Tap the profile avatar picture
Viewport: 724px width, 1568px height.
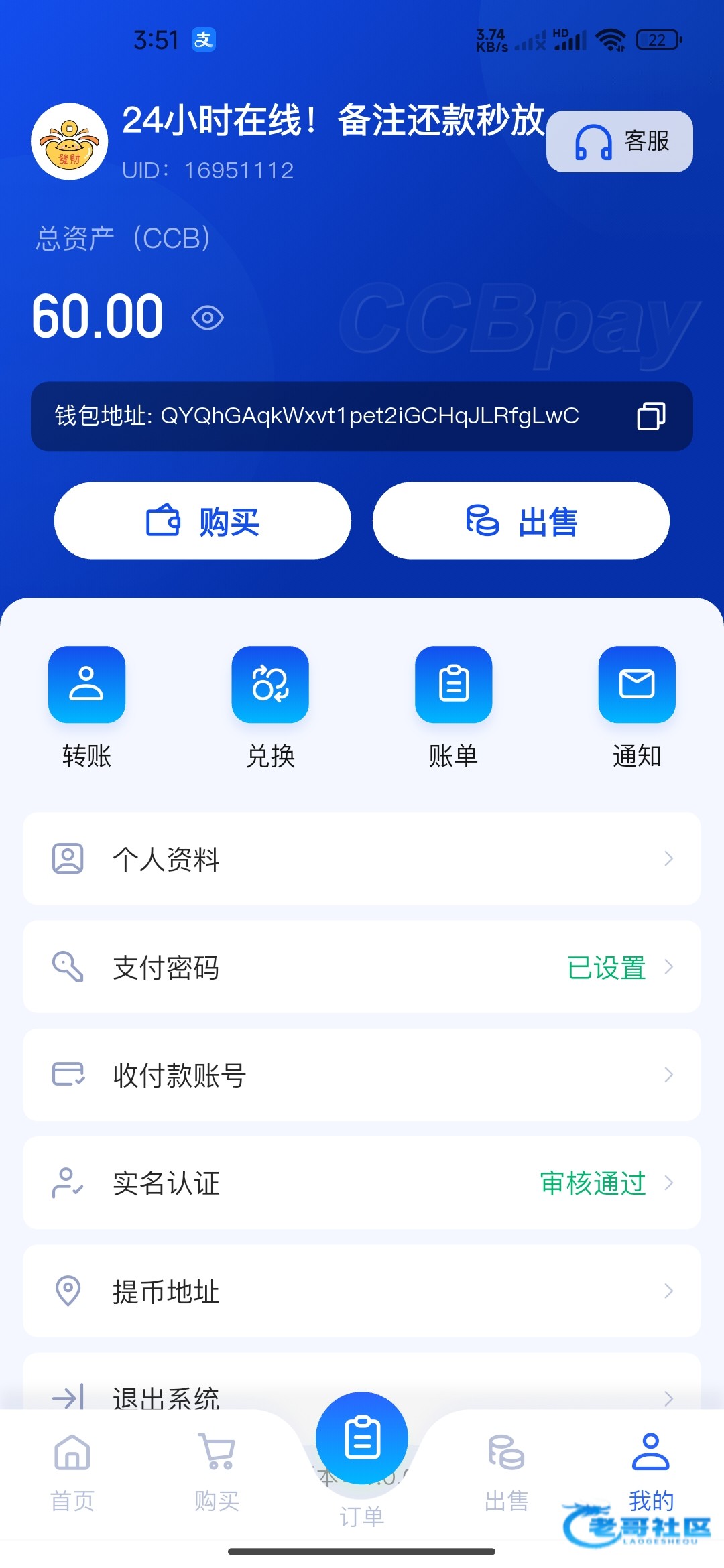[x=70, y=141]
